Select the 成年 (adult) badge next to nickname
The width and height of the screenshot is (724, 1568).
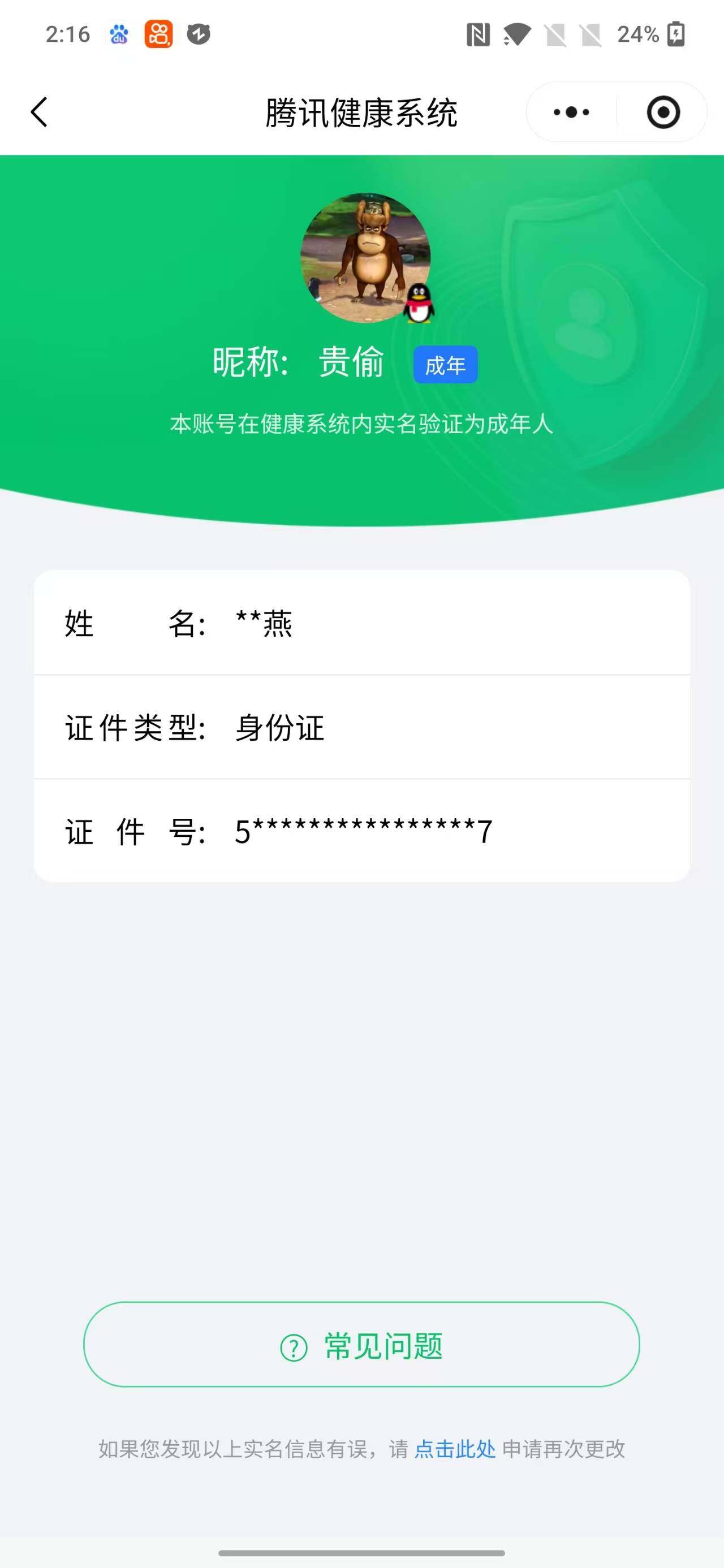coord(446,364)
